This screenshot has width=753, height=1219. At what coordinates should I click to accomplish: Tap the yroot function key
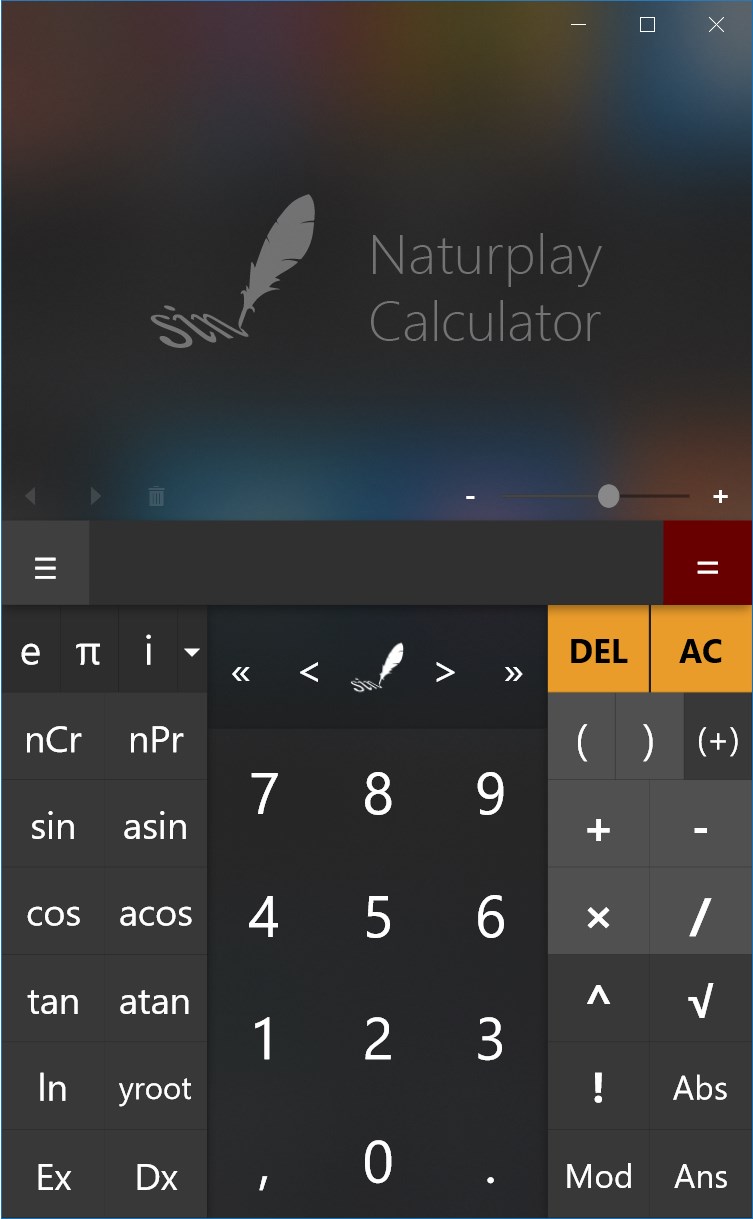tap(155, 1089)
